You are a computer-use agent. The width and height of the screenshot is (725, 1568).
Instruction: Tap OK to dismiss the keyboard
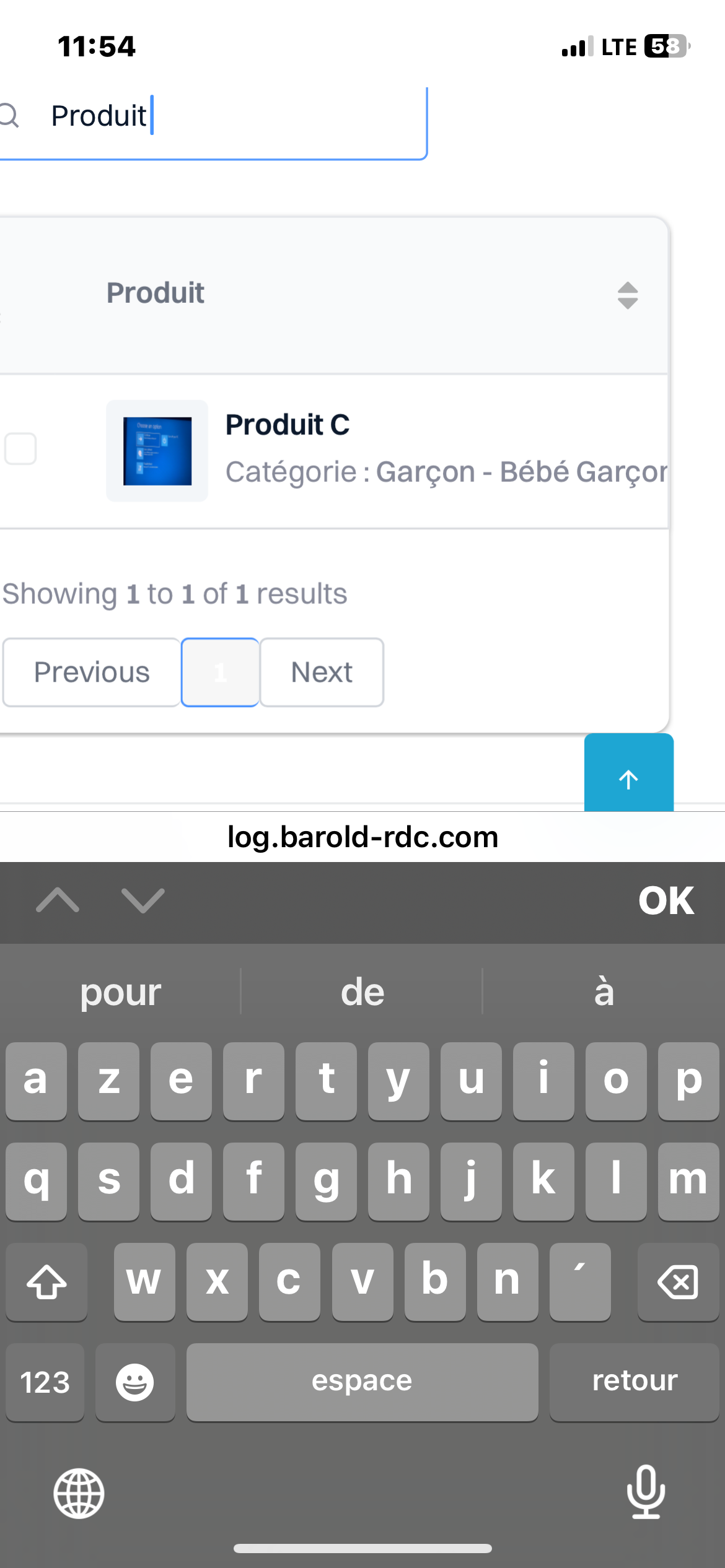click(x=666, y=900)
